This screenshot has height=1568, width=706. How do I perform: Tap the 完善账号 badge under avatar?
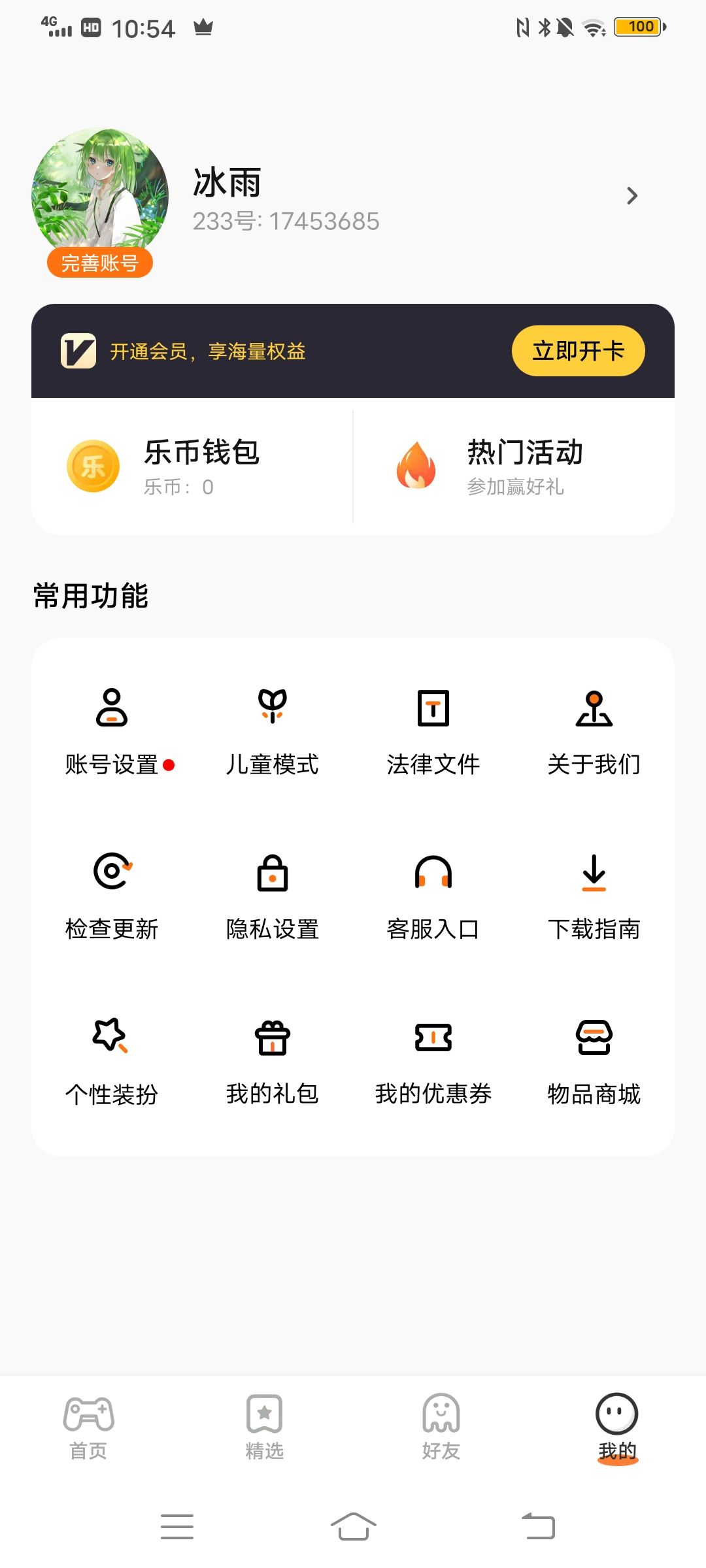click(99, 263)
